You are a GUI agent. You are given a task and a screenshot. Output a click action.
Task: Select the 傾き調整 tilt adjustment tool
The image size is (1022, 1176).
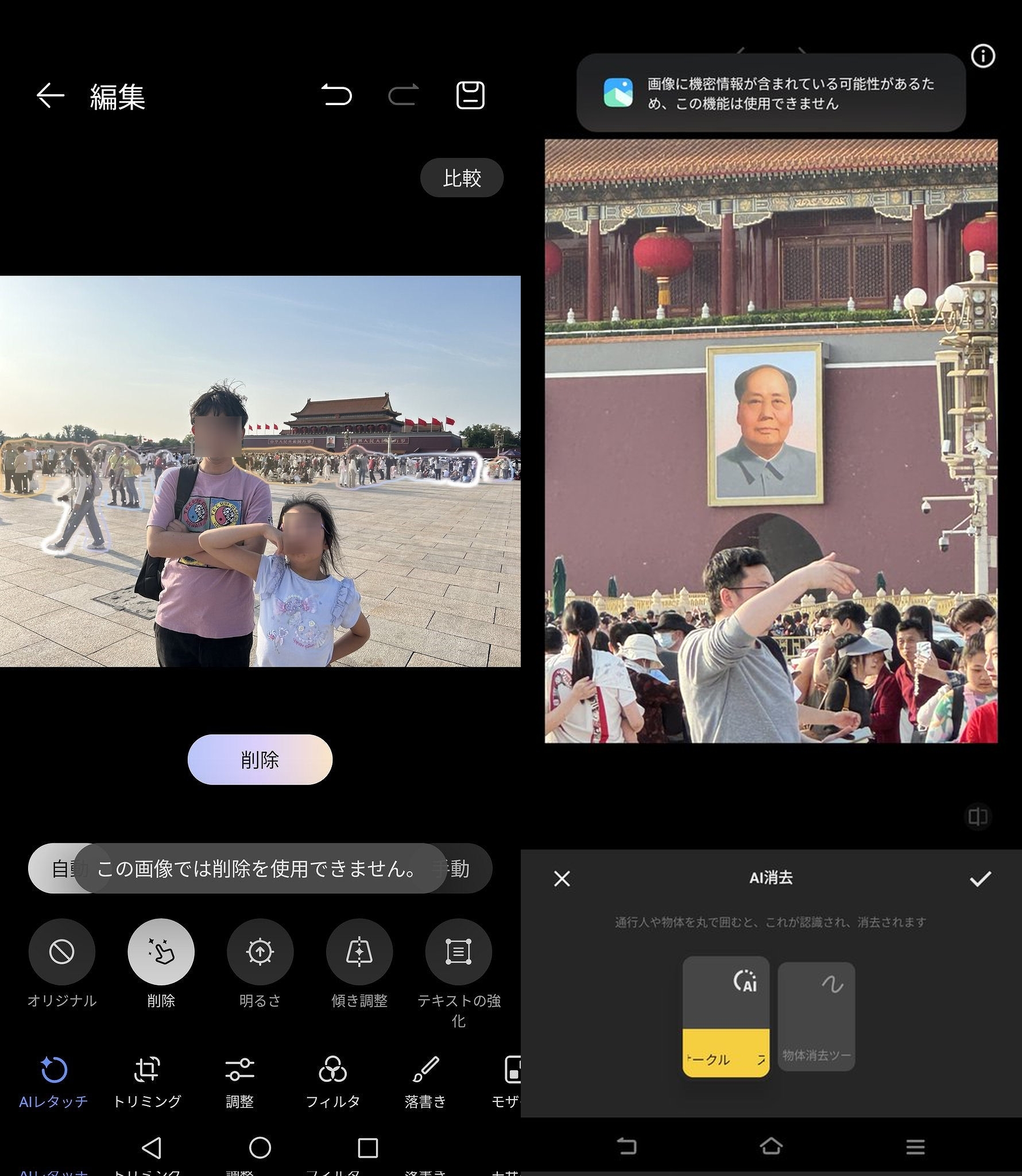click(359, 953)
